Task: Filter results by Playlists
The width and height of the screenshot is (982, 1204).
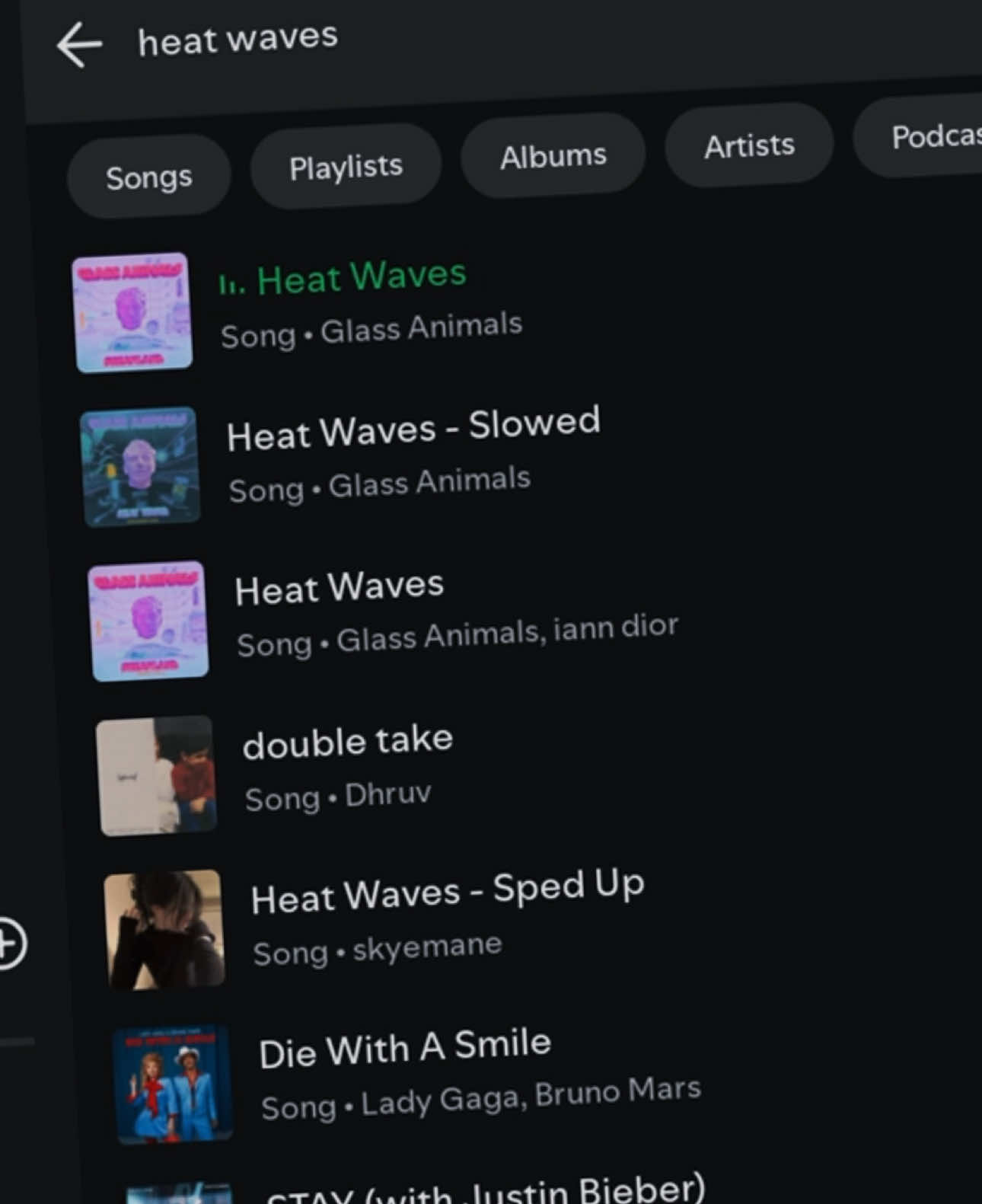Action: [x=346, y=166]
